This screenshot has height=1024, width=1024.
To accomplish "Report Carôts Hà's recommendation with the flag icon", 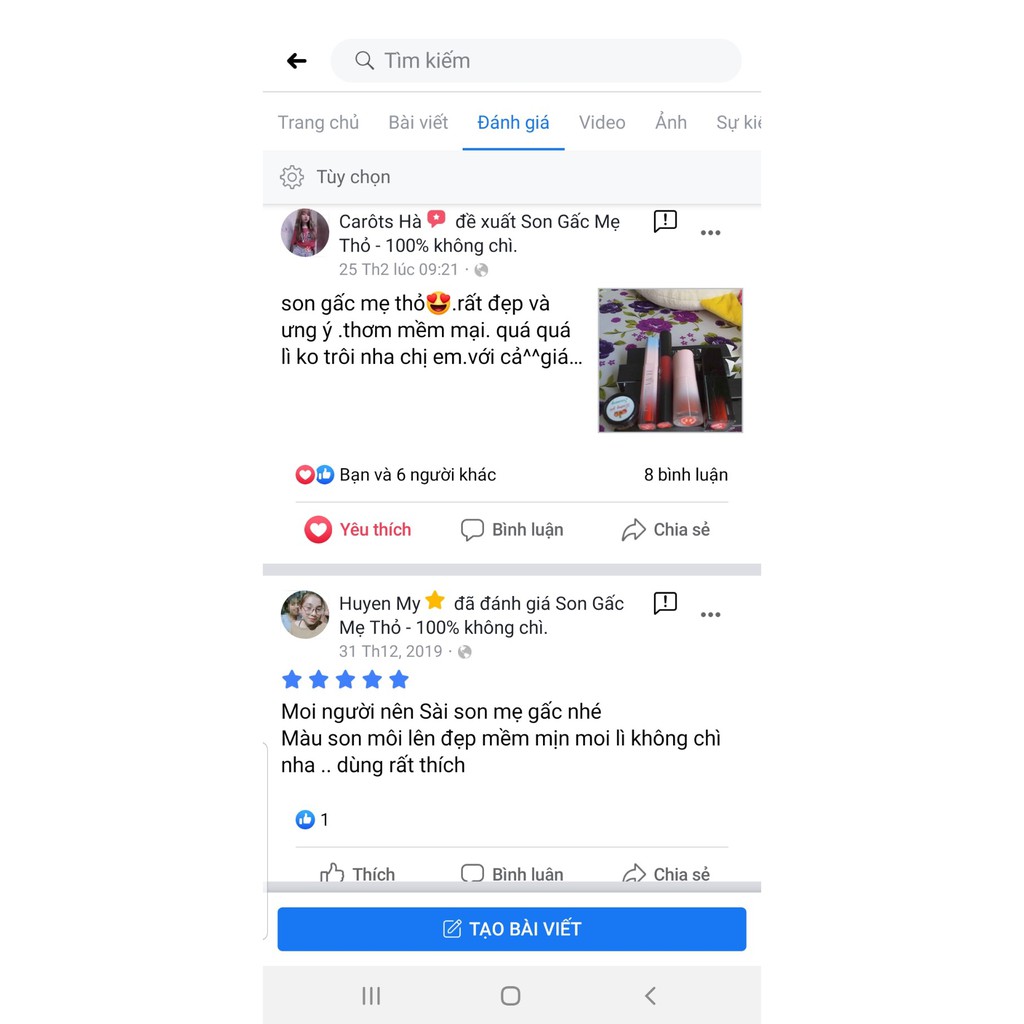I will 665,221.
